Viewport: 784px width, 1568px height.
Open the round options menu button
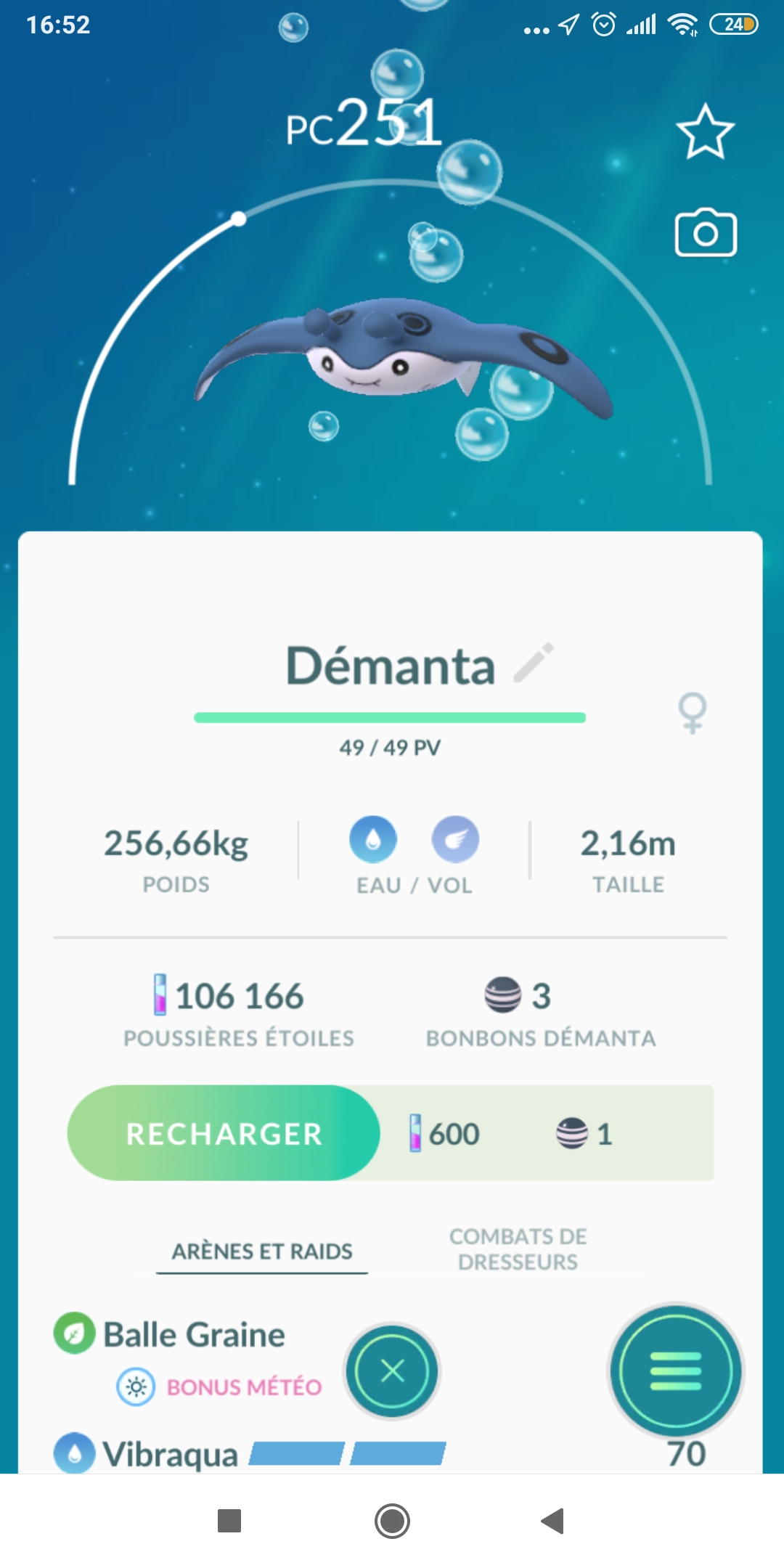[676, 1371]
